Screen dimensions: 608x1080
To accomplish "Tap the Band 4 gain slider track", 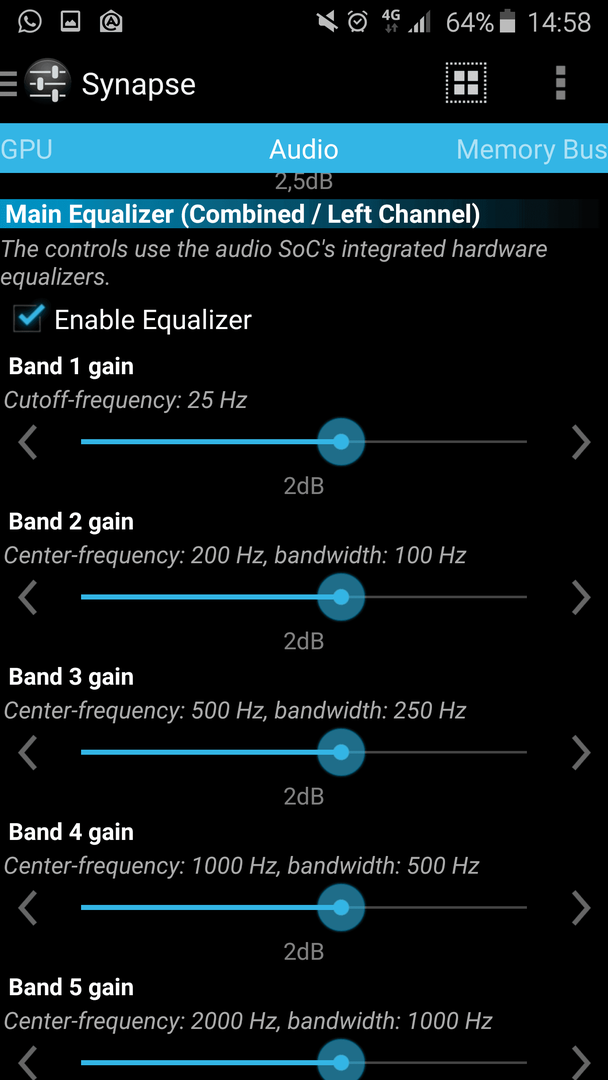I will pyautogui.click(x=304, y=907).
